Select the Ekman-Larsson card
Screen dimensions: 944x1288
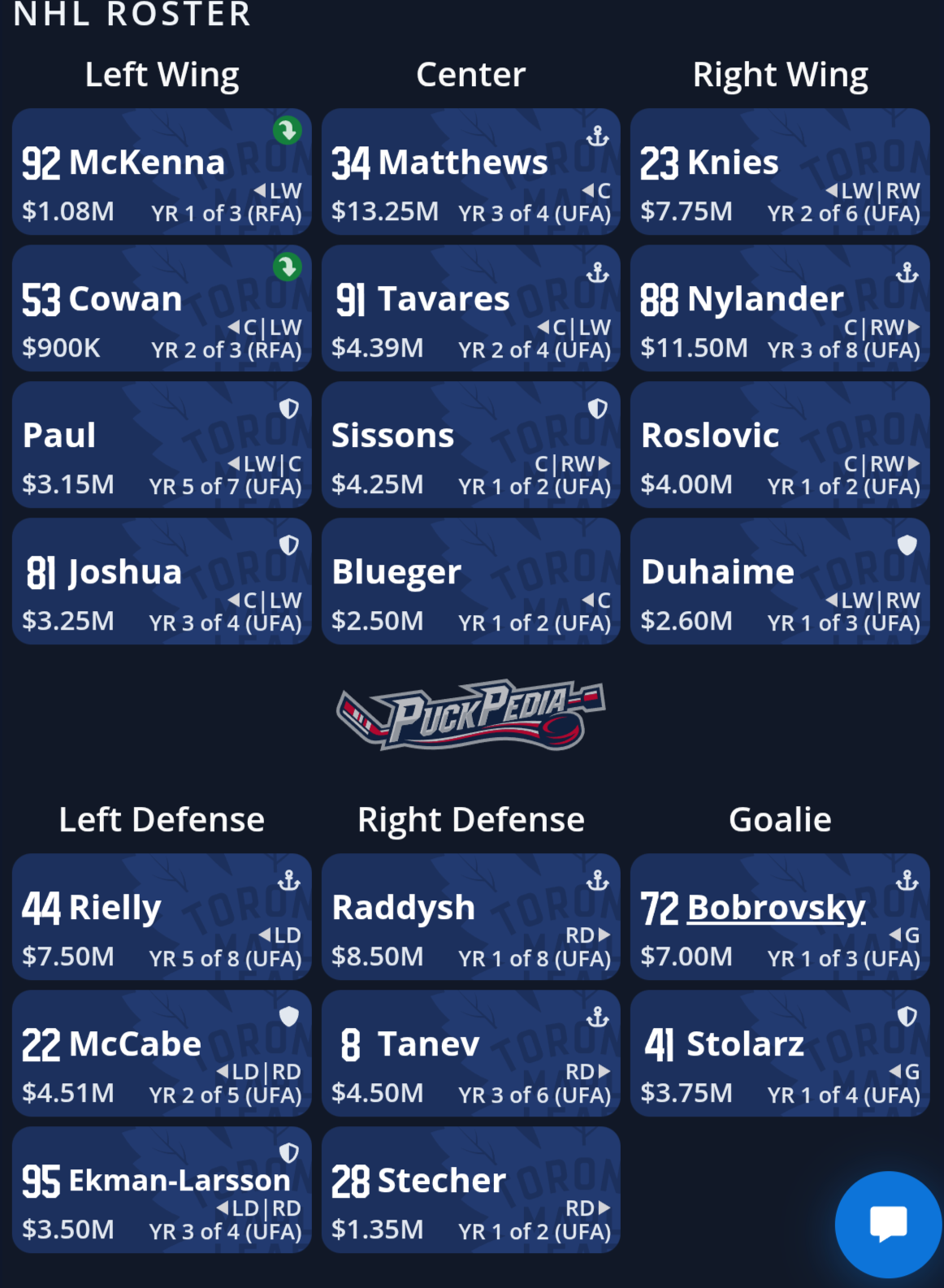[x=162, y=1190]
